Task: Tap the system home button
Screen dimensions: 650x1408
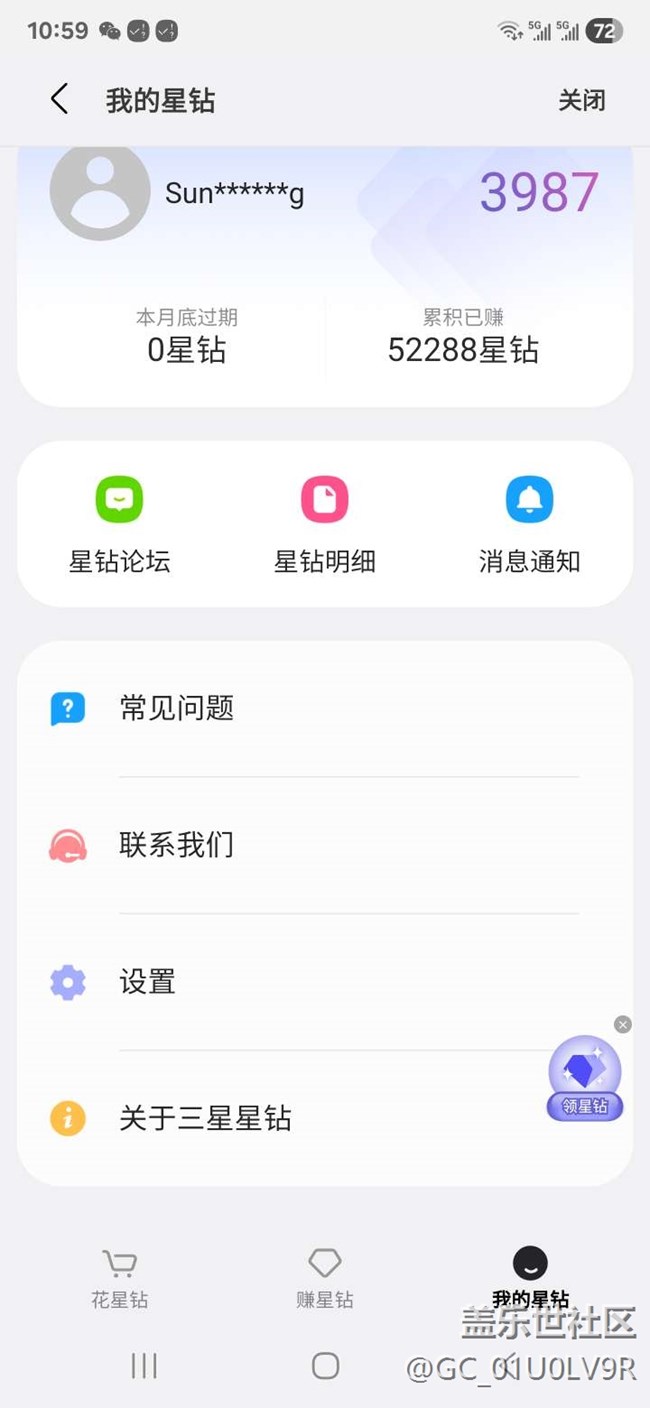Action: [325, 1366]
